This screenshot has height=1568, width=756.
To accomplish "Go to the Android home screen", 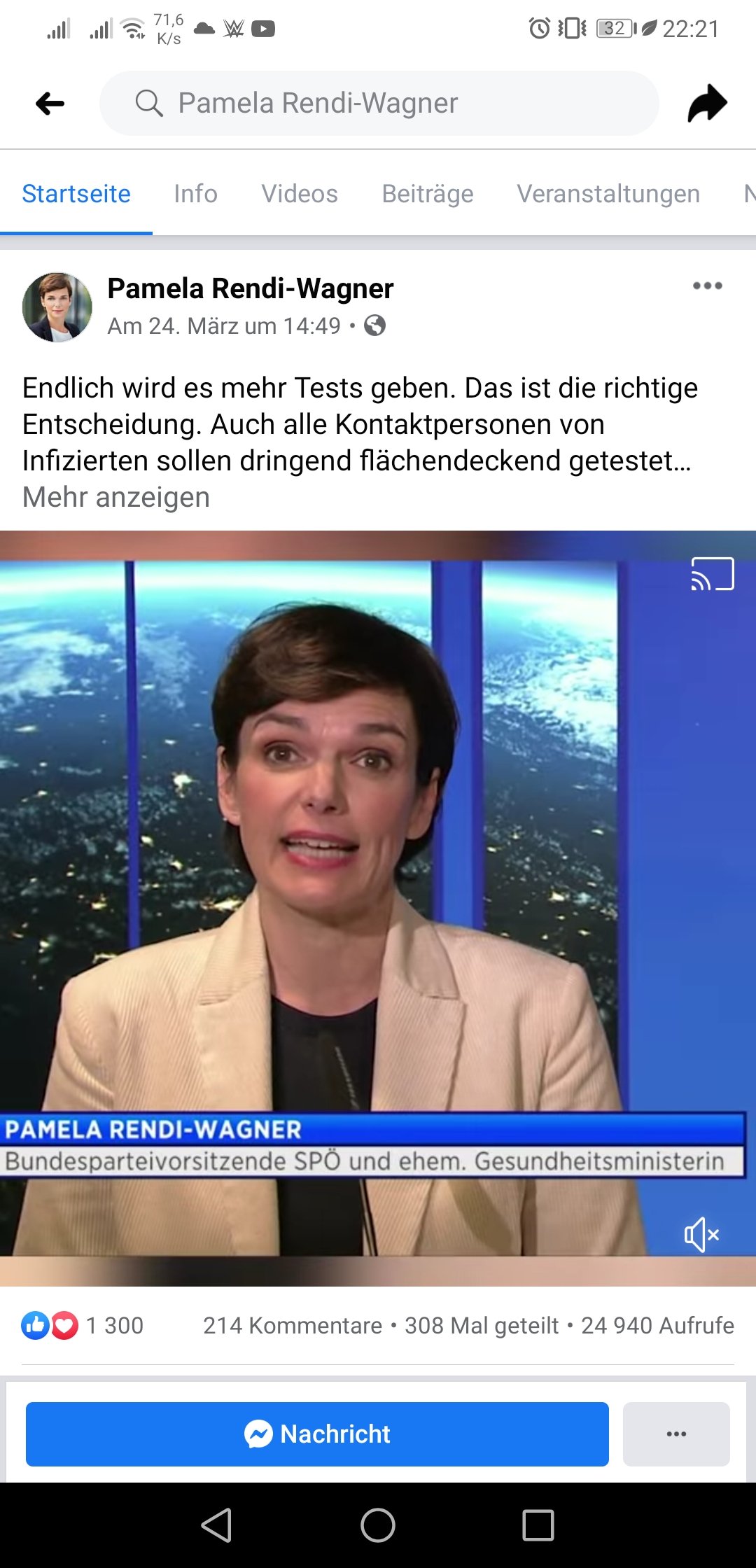I will coord(378,1525).
